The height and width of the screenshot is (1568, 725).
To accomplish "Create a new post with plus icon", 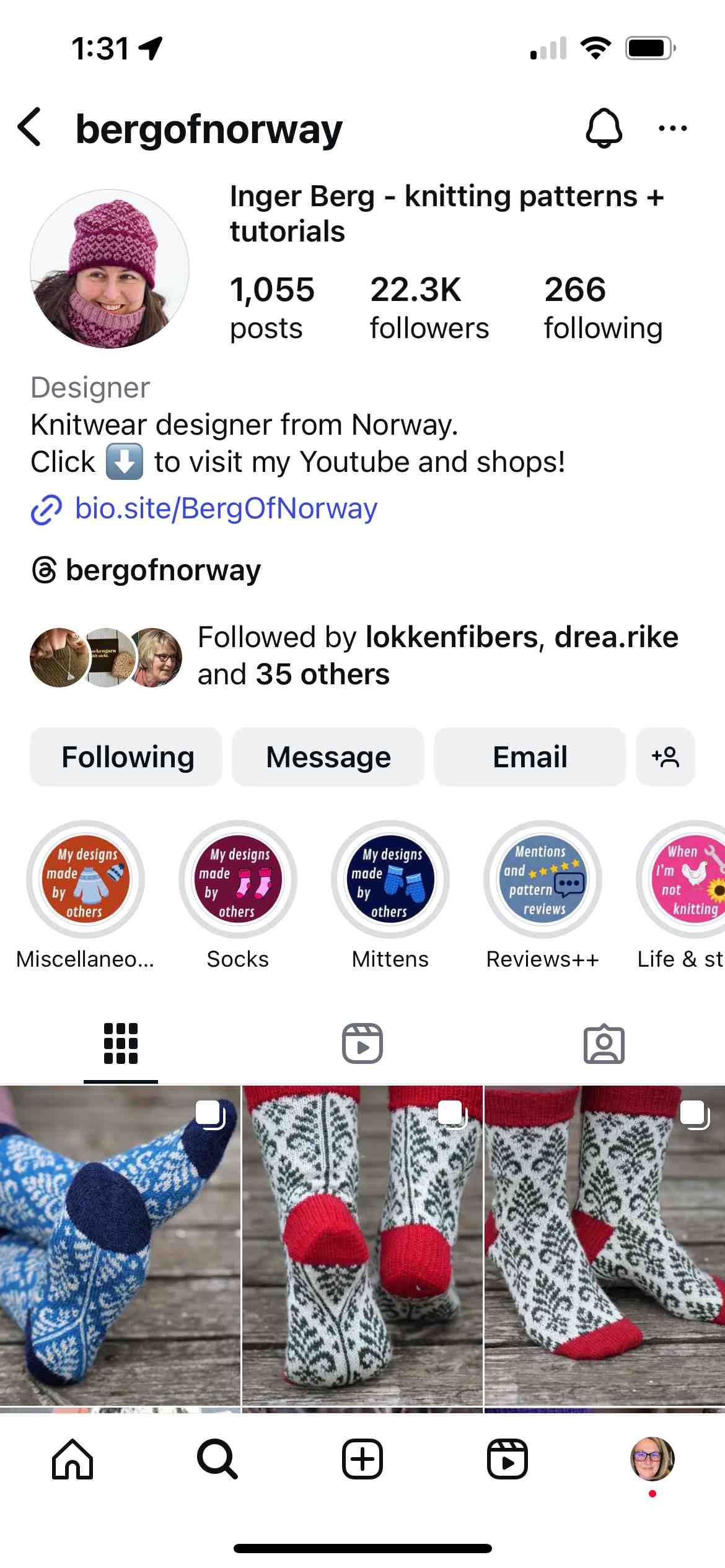I will pyautogui.click(x=362, y=1459).
